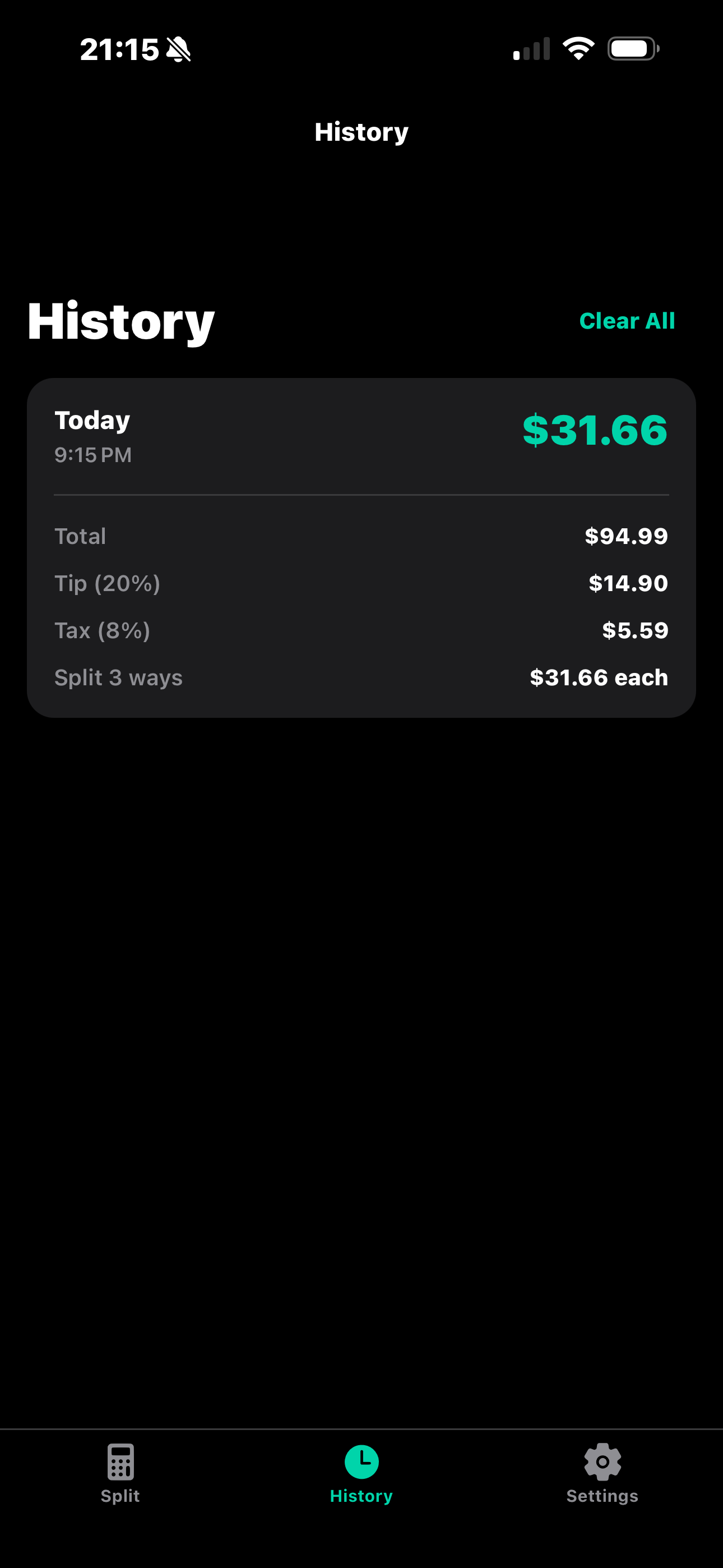
Task: Tap Clear All to erase history
Action: click(x=628, y=321)
